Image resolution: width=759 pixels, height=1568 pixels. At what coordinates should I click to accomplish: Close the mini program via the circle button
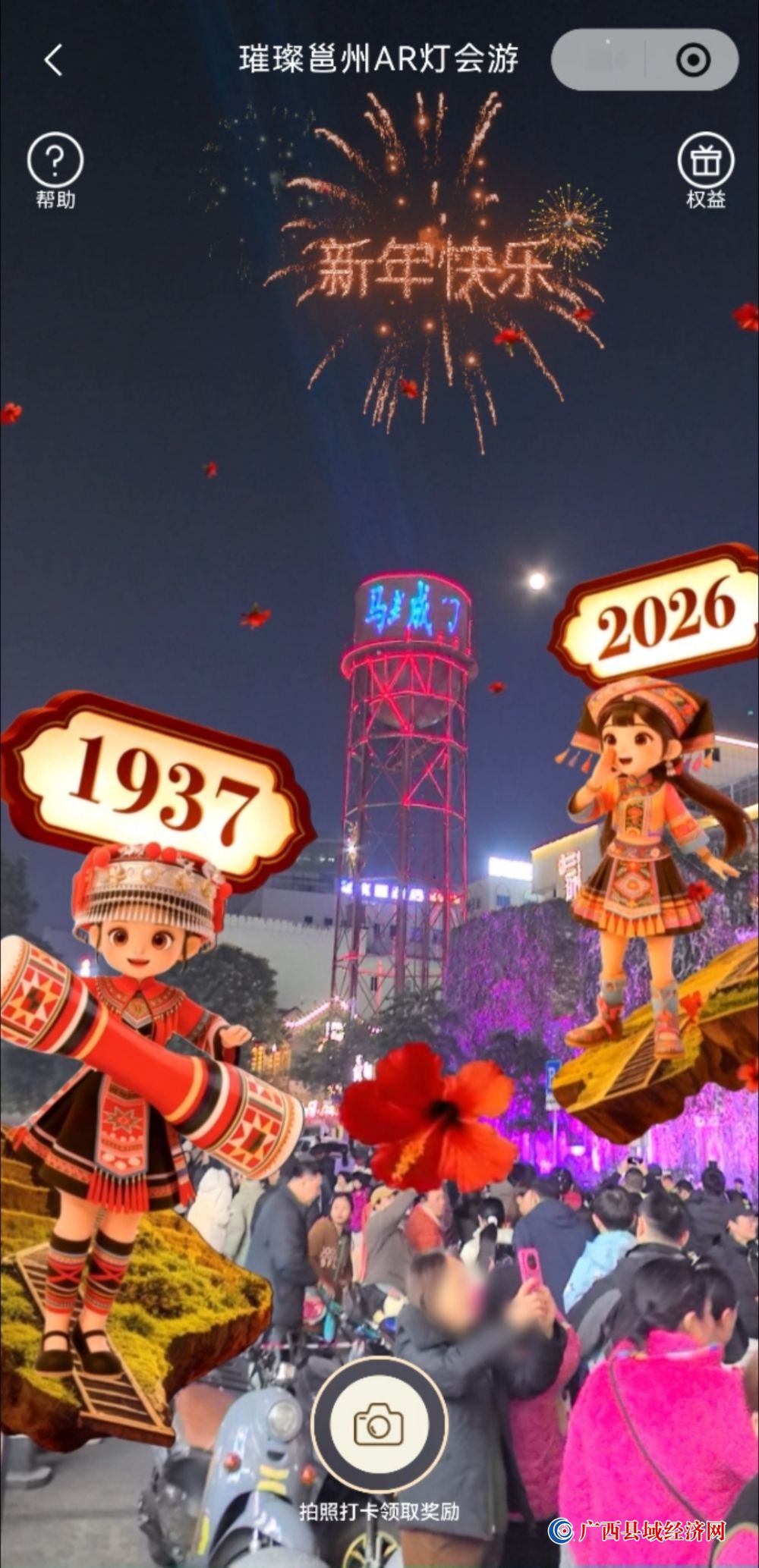[692, 60]
